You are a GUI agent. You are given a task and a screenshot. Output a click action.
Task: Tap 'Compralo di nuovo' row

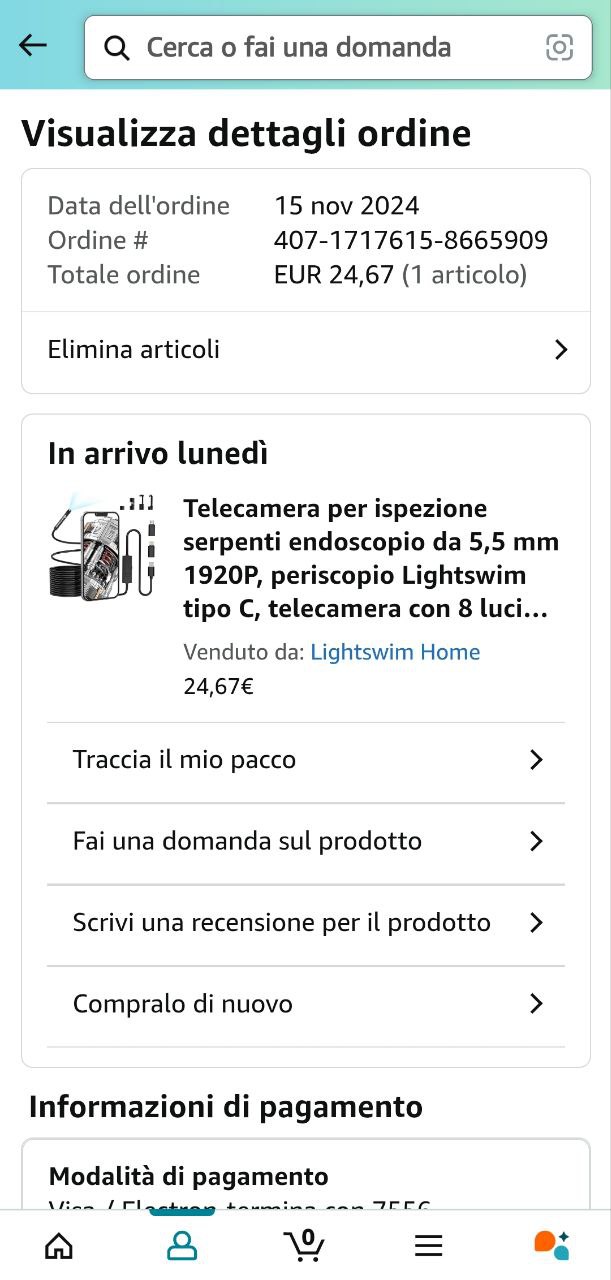tap(306, 1004)
